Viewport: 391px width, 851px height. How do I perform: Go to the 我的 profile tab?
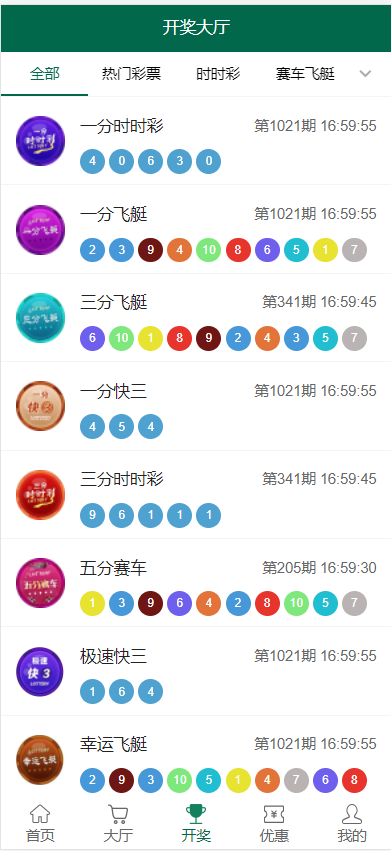click(x=352, y=824)
